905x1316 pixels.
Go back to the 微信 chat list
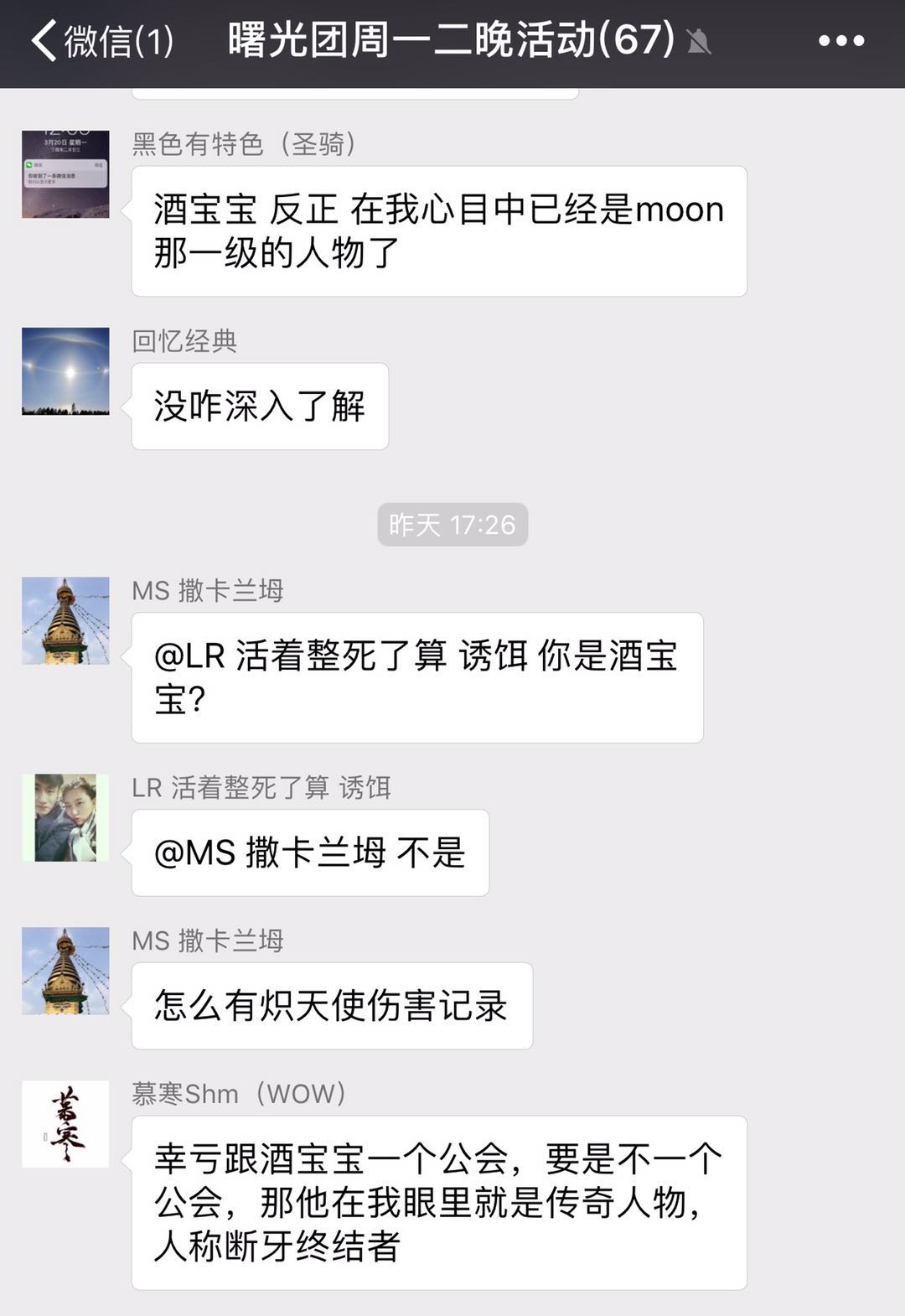pyautogui.click(x=101, y=40)
